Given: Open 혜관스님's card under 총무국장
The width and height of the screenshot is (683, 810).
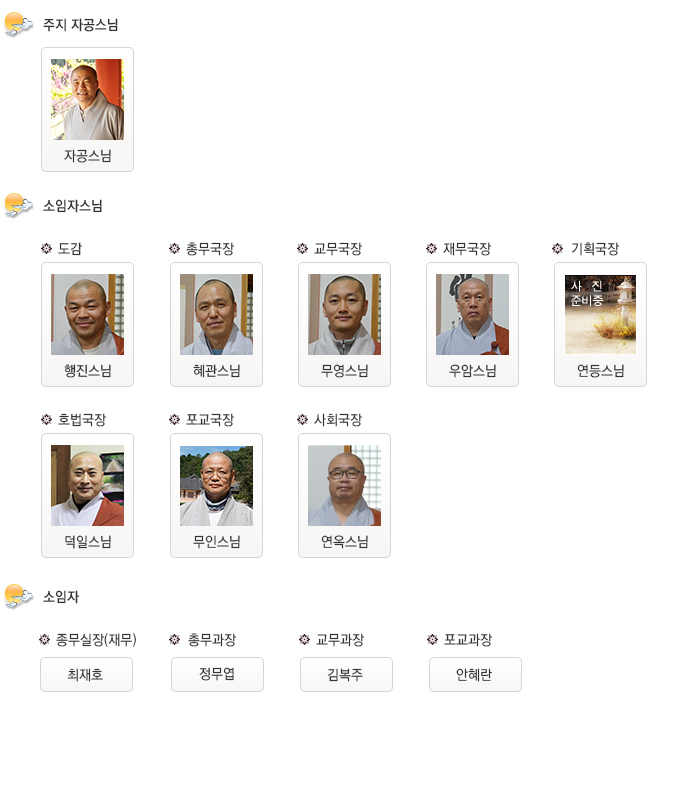Looking at the screenshot, I should (x=216, y=324).
